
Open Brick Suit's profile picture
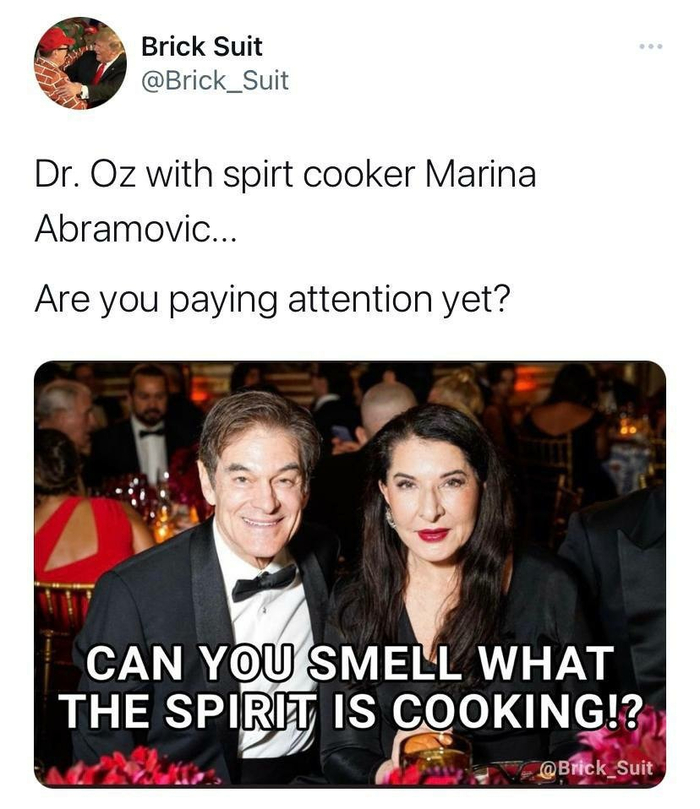click(80, 63)
